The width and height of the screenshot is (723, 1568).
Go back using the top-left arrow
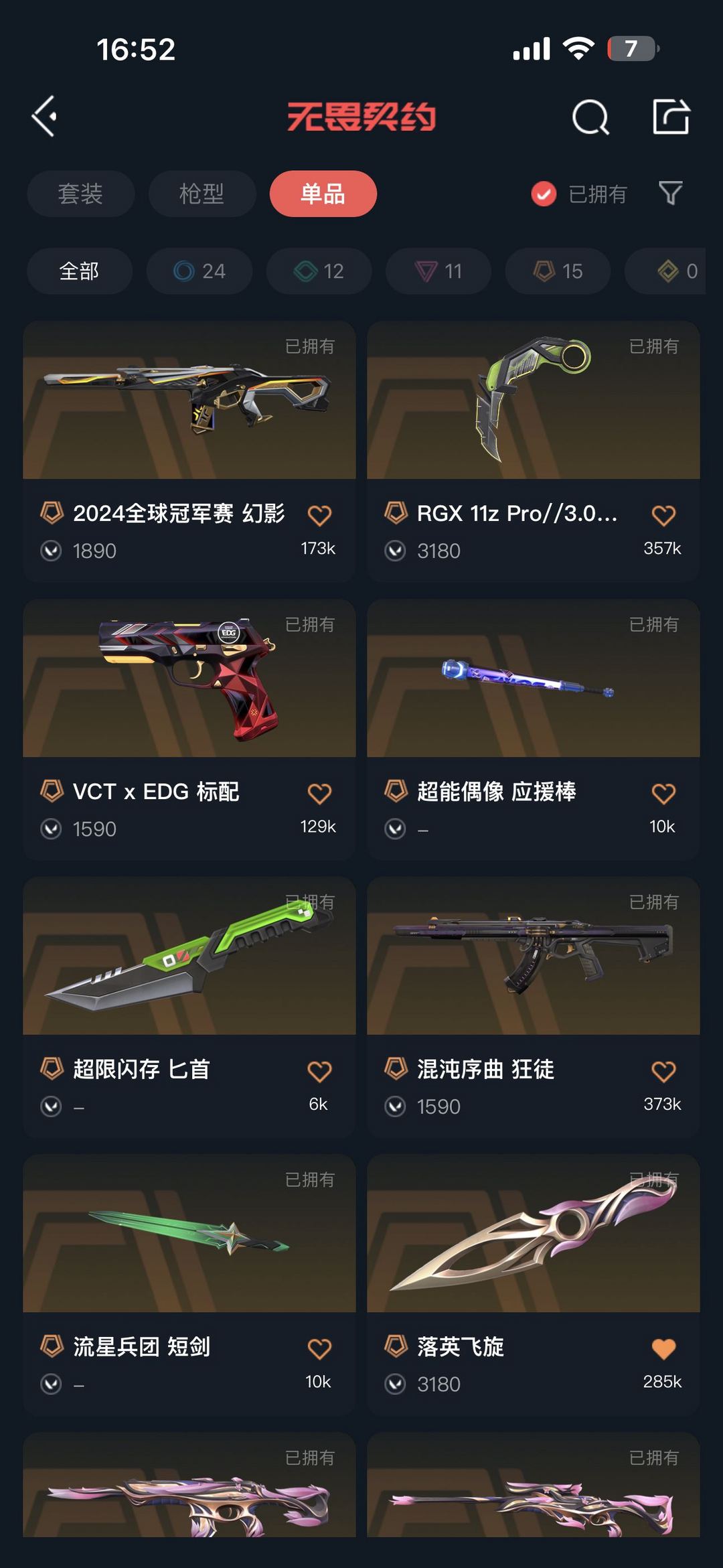44,117
